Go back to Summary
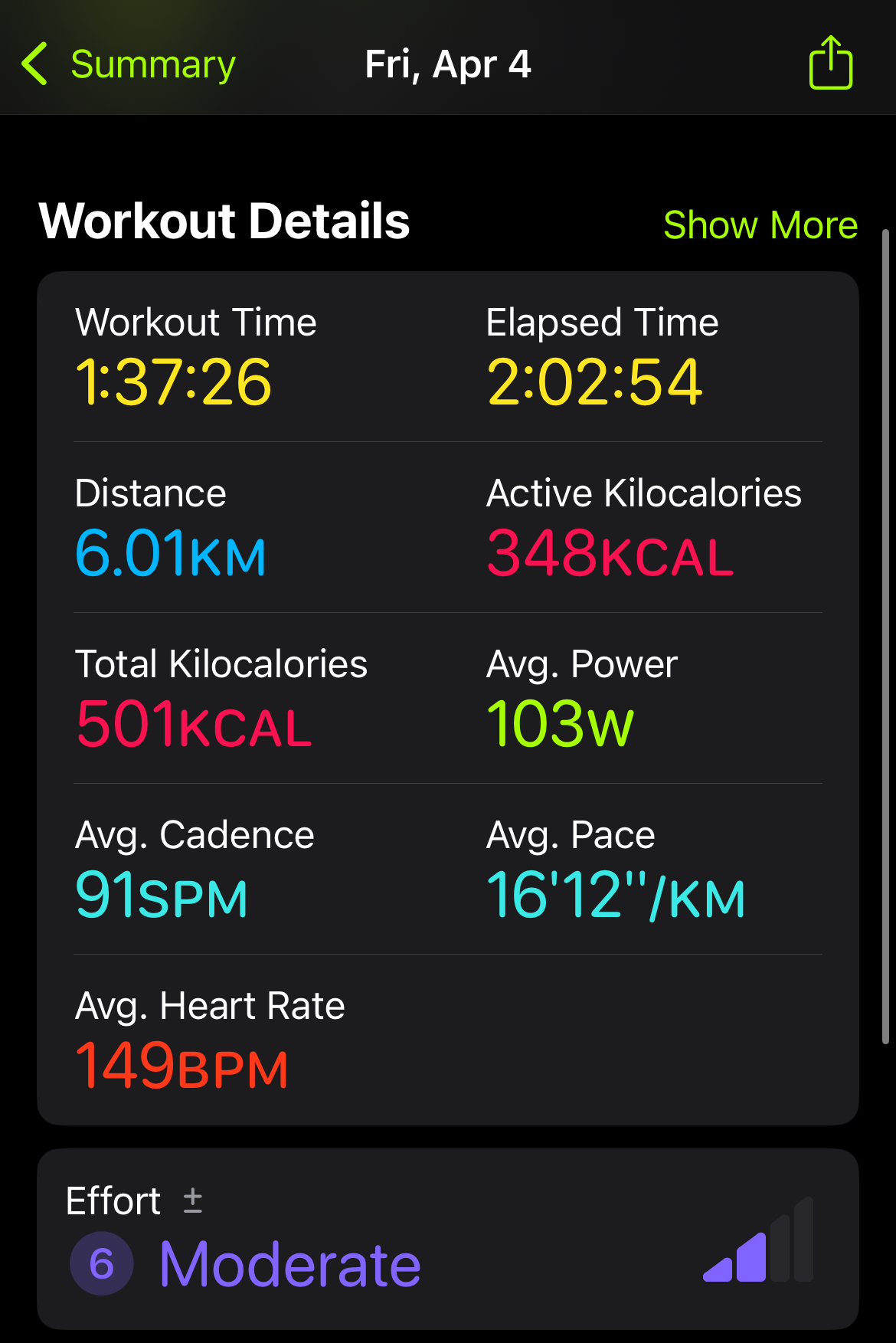This screenshot has height=1343, width=896. click(x=129, y=64)
